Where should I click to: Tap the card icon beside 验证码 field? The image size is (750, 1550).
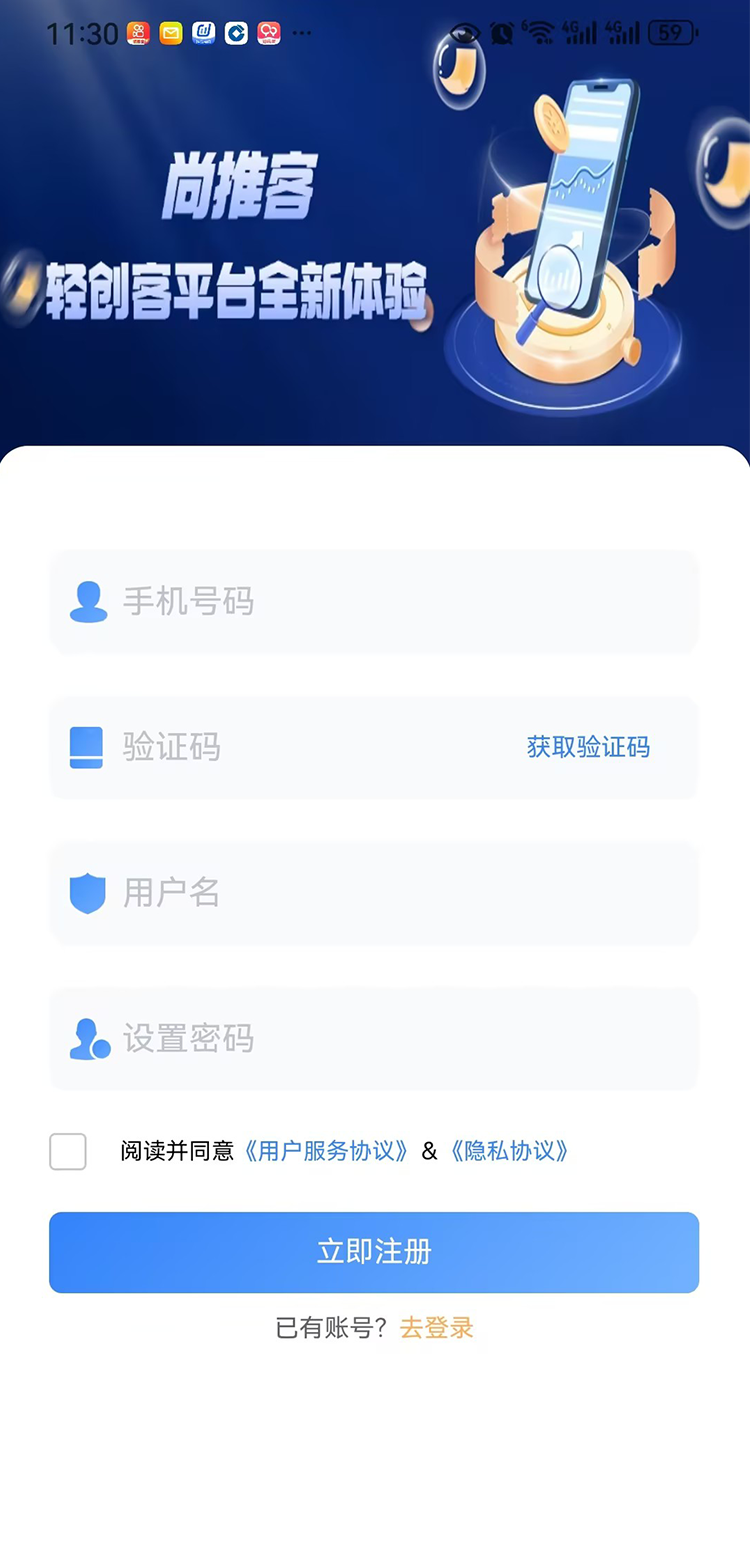click(x=87, y=747)
